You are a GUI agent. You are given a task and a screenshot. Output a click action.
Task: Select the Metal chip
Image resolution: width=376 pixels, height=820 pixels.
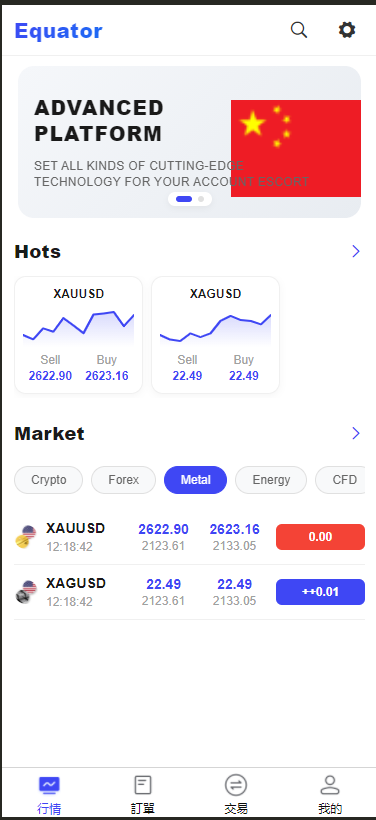pyautogui.click(x=196, y=480)
